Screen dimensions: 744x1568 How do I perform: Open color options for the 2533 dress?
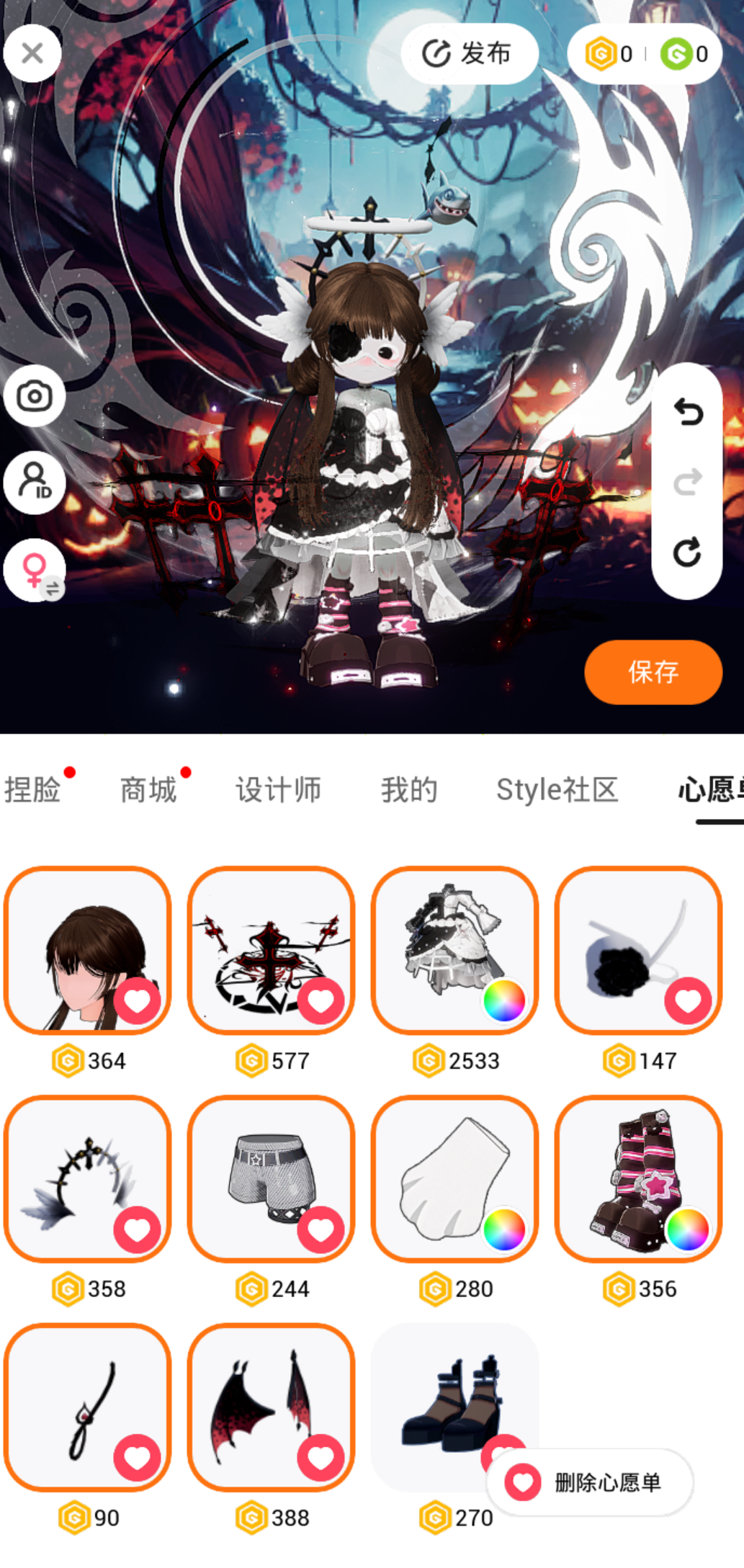504,1000
